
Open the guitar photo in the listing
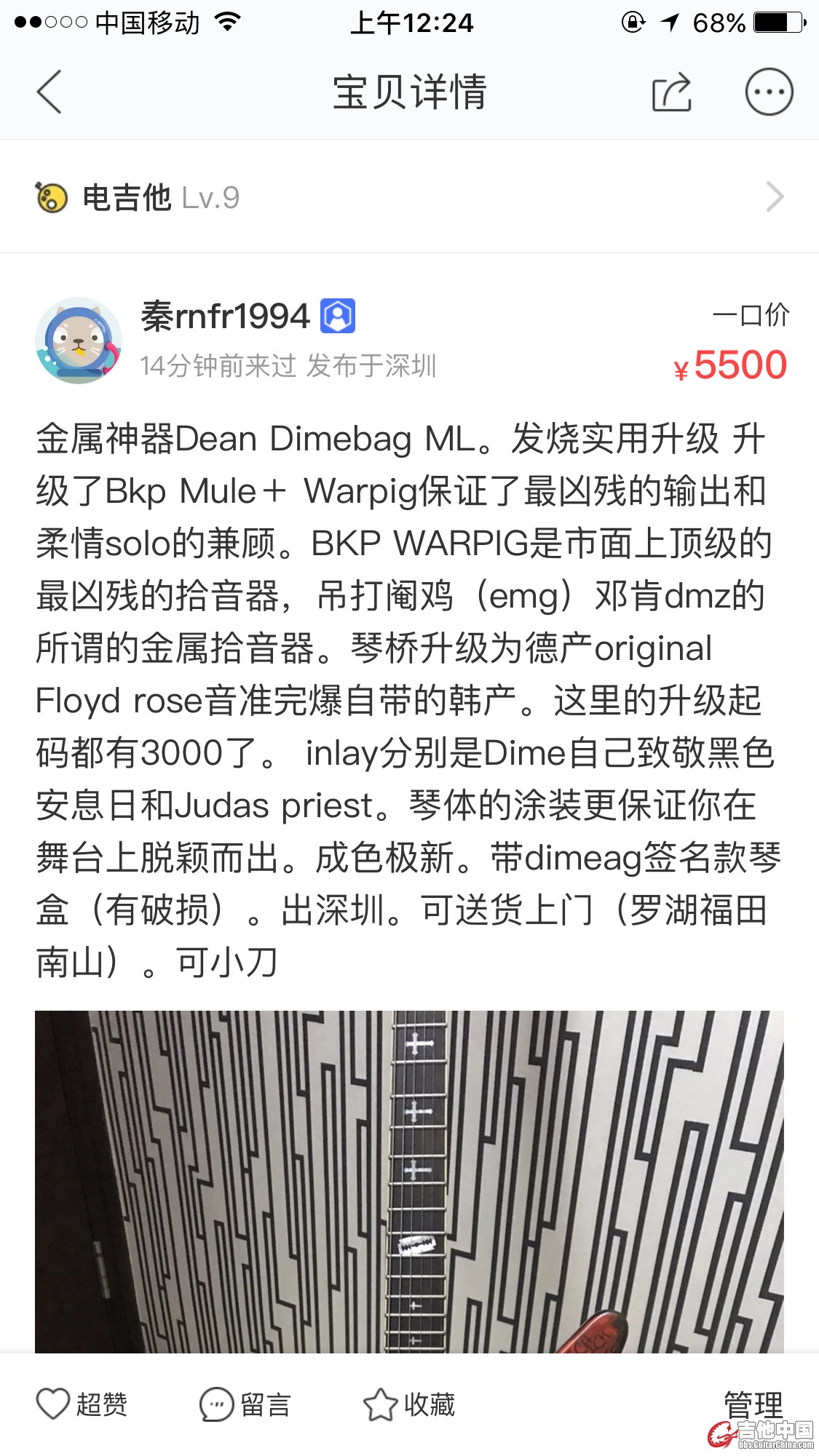pos(409,1180)
